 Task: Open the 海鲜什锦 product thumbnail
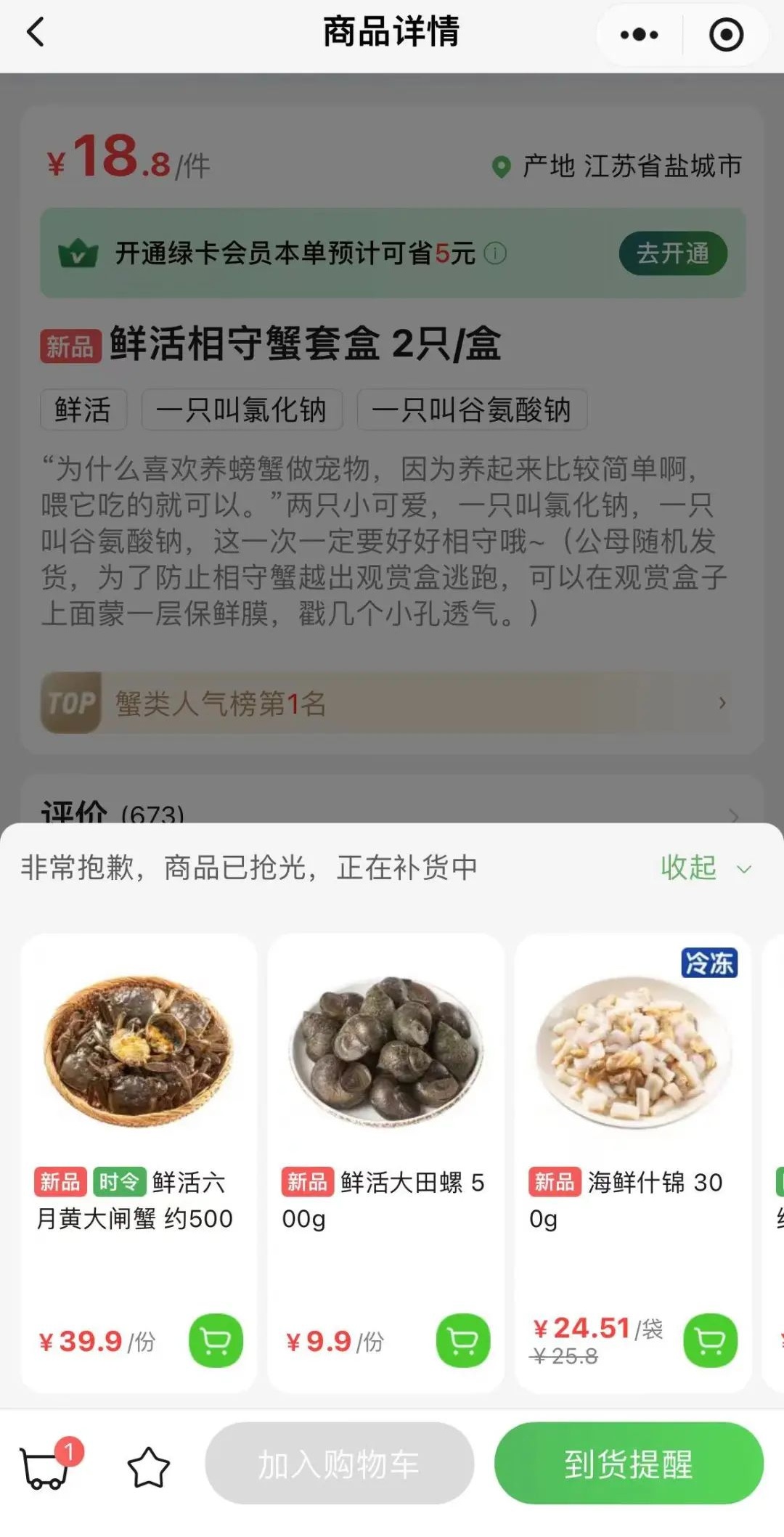click(634, 1049)
